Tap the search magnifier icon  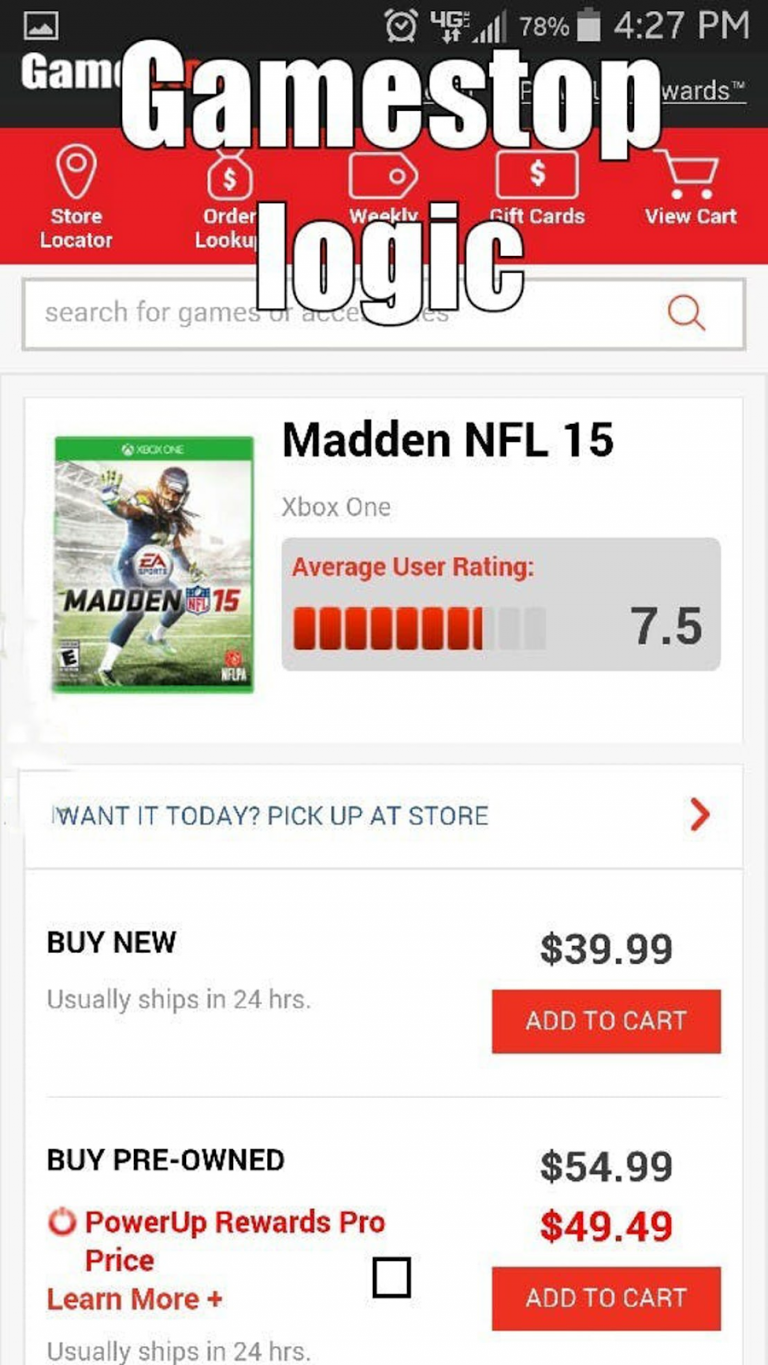(686, 313)
